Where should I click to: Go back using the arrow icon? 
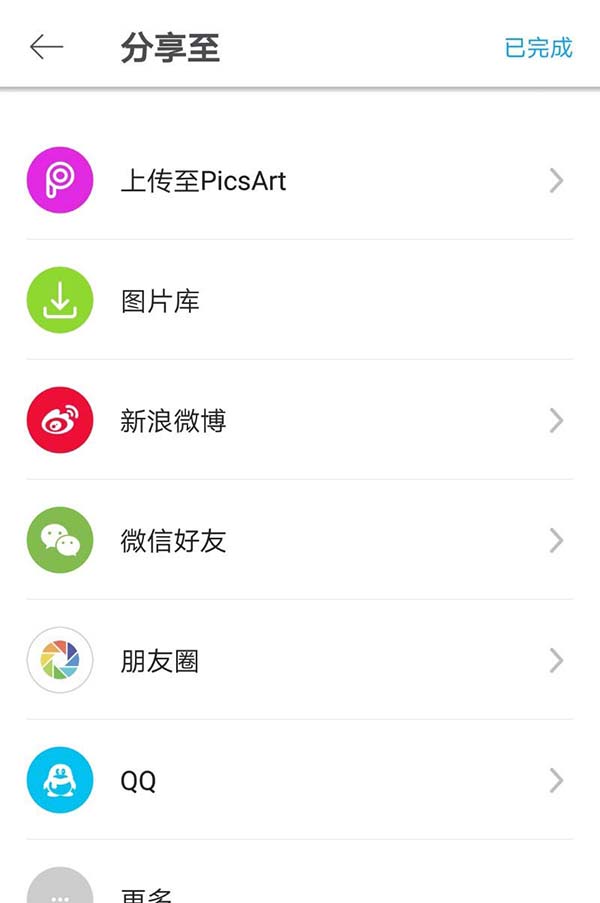coord(46,47)
